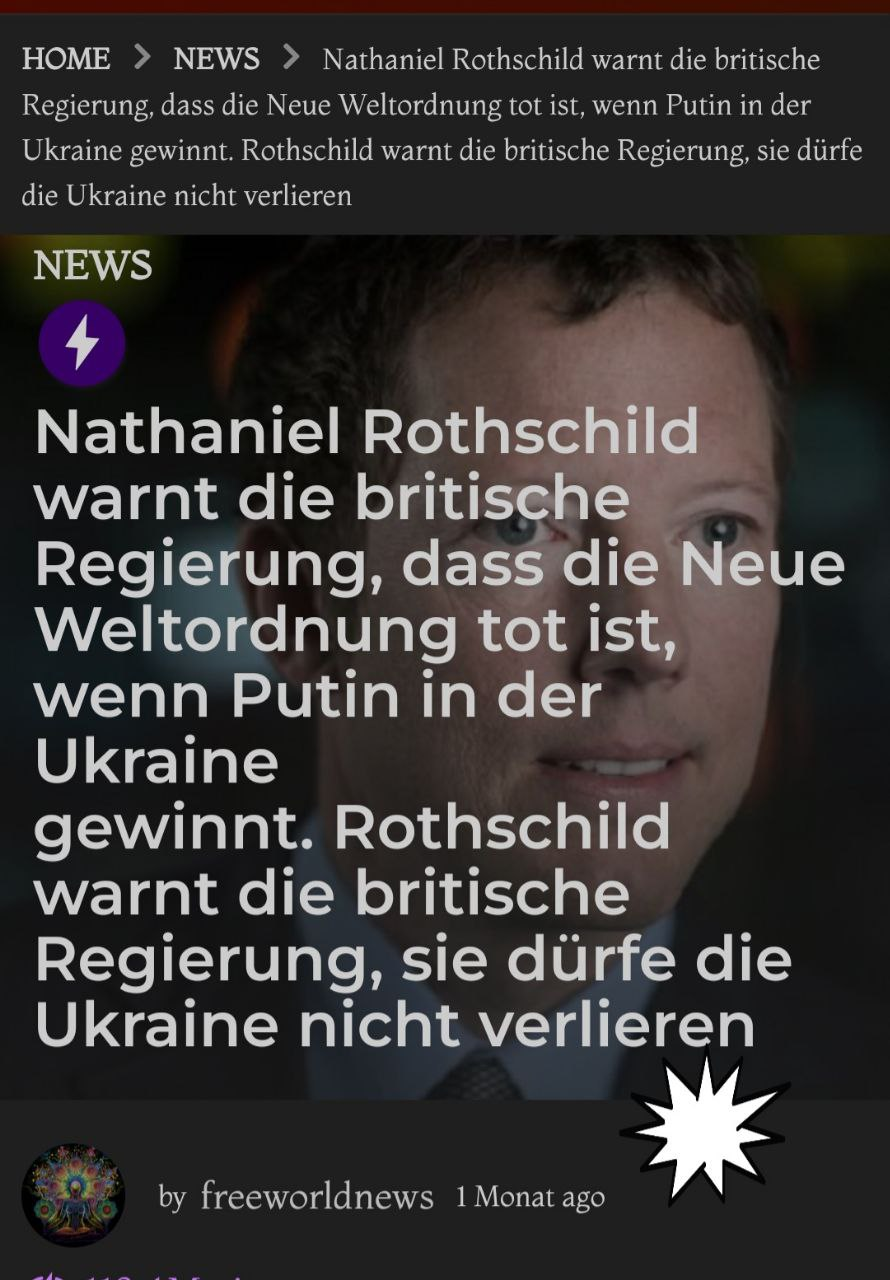Go to HOME via breadcrumb
This screenshot has height=1280, width=890.
(x=66, y=59)
